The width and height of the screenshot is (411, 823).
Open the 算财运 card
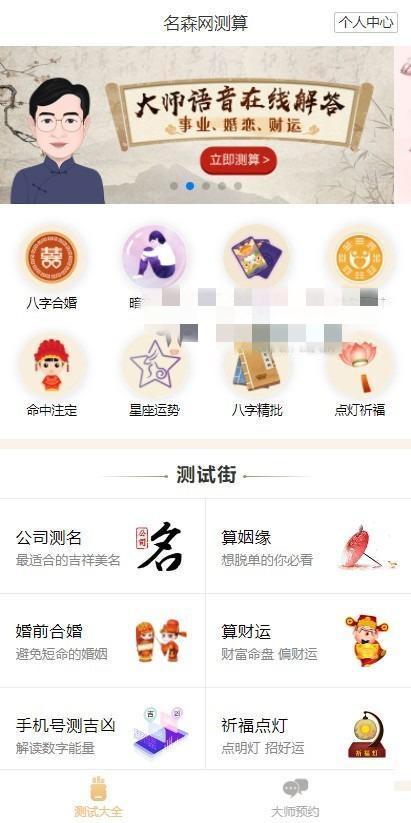[x=308, y=640]
